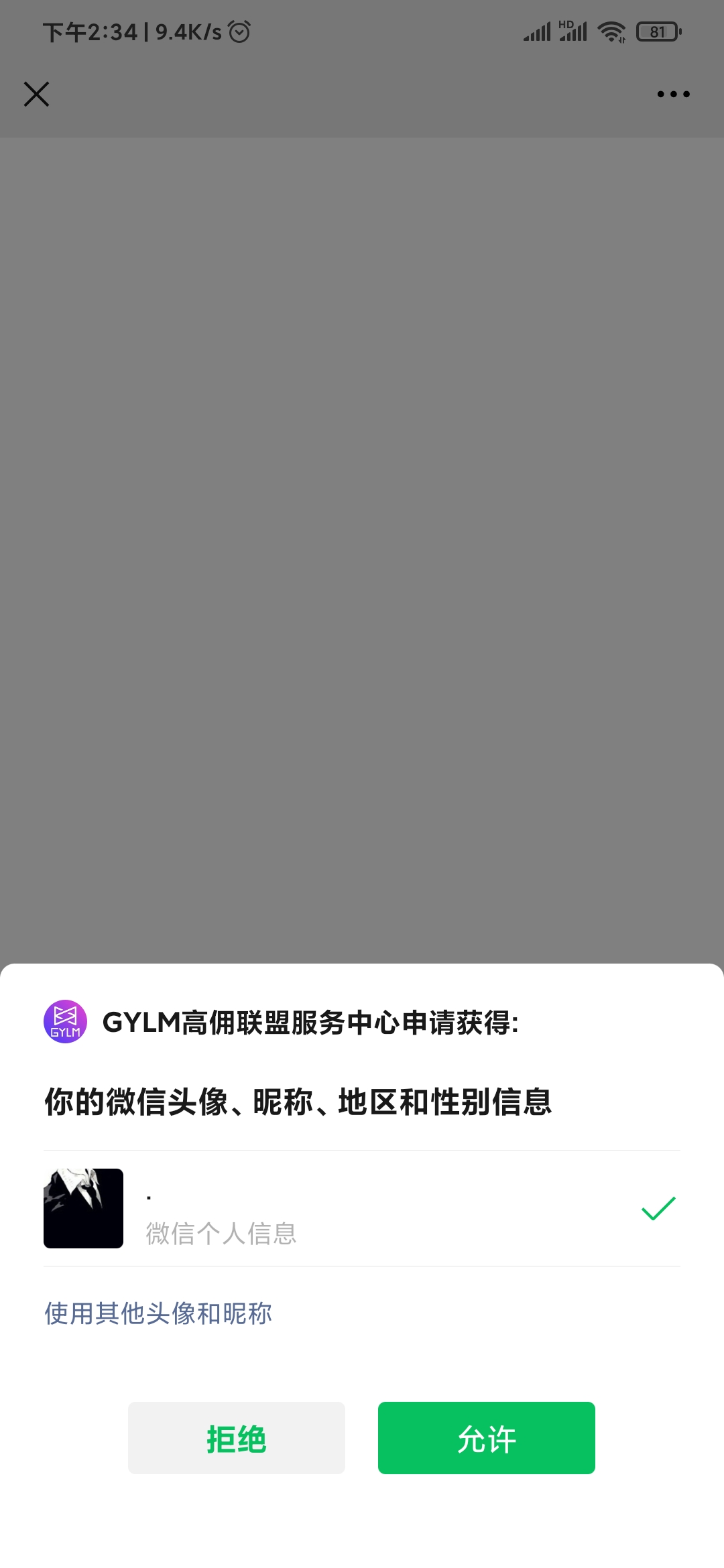This screenshot has width=724, height=1568.
Task: Click the cellular signal bars icon
Action: (536, 31)
